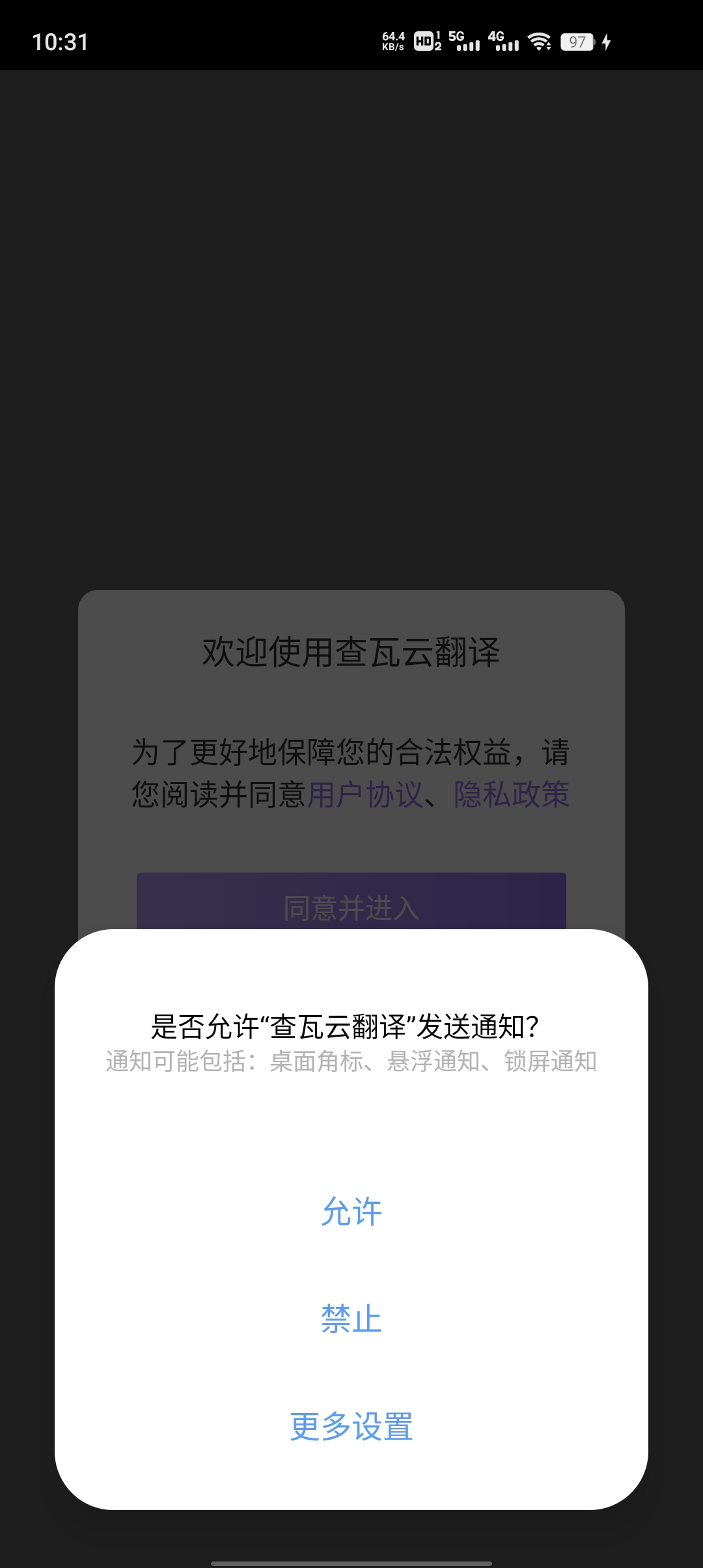Tap the Wi-Fi status icon
Image resolution: width=703 pixels, height=1568 pixels.
538,40
